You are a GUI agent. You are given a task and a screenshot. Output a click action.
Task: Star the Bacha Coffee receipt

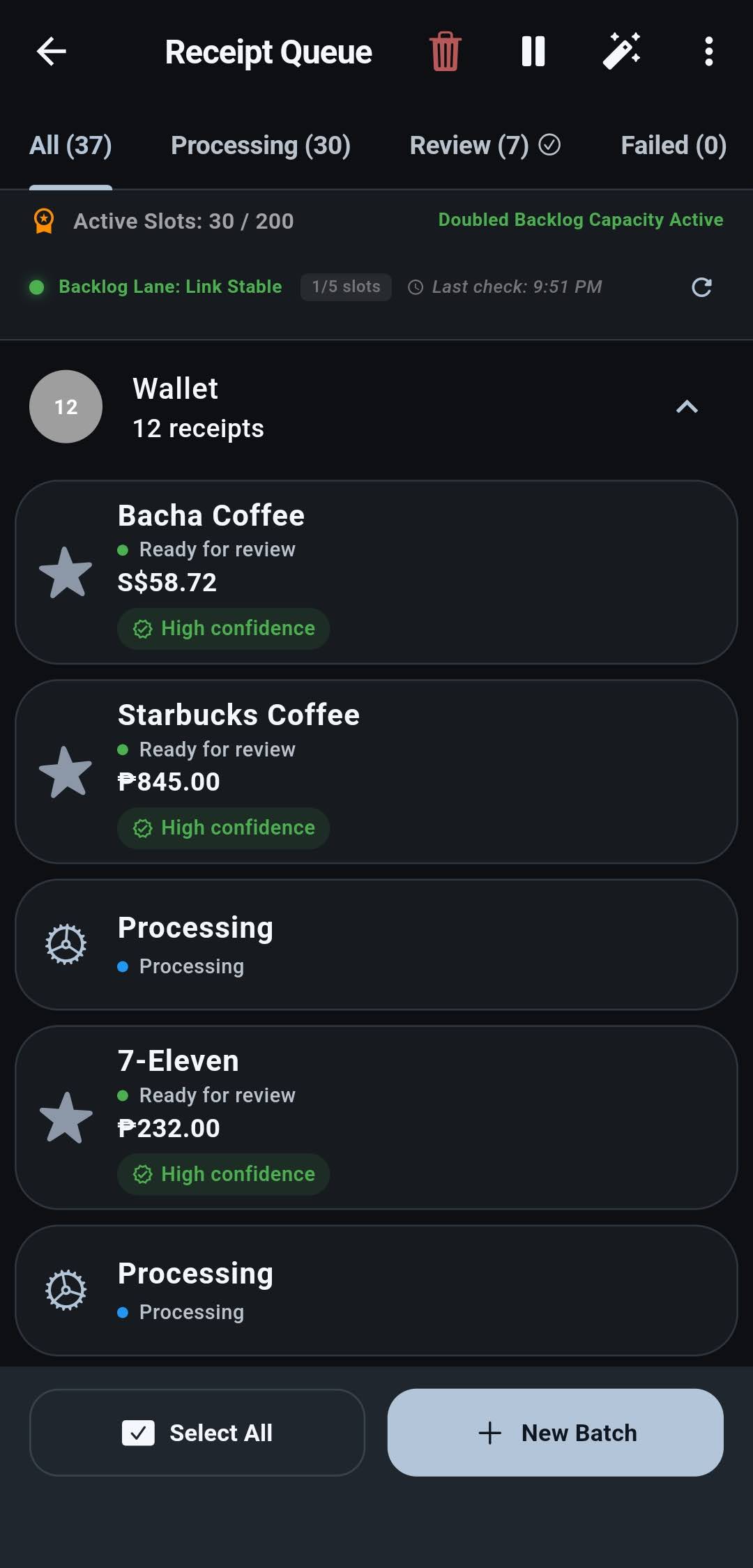[x=66, y=572]
